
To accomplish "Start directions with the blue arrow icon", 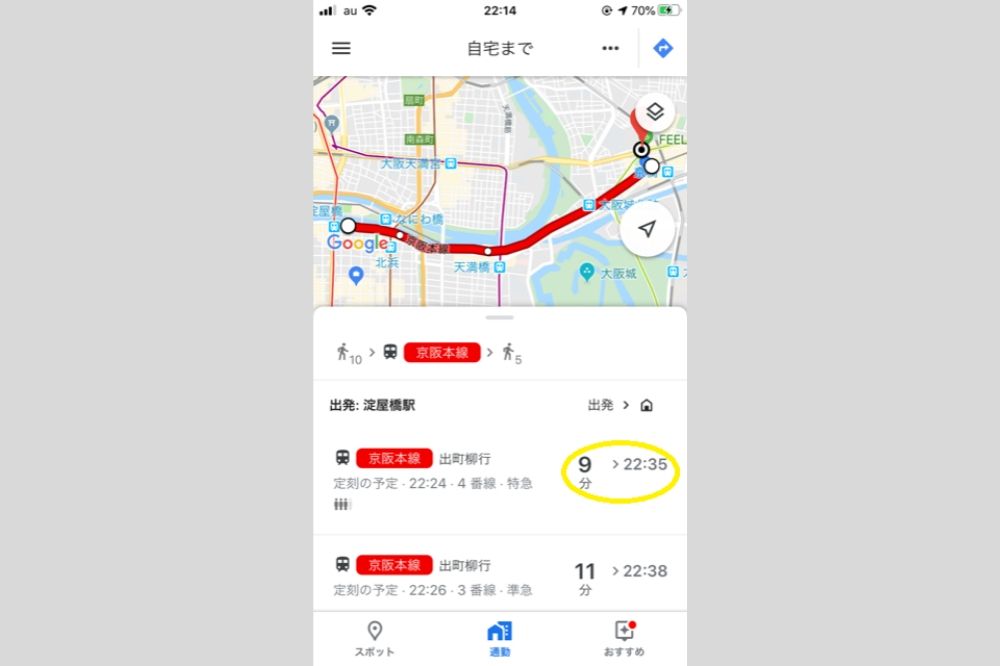I will [x=662, y=48].
